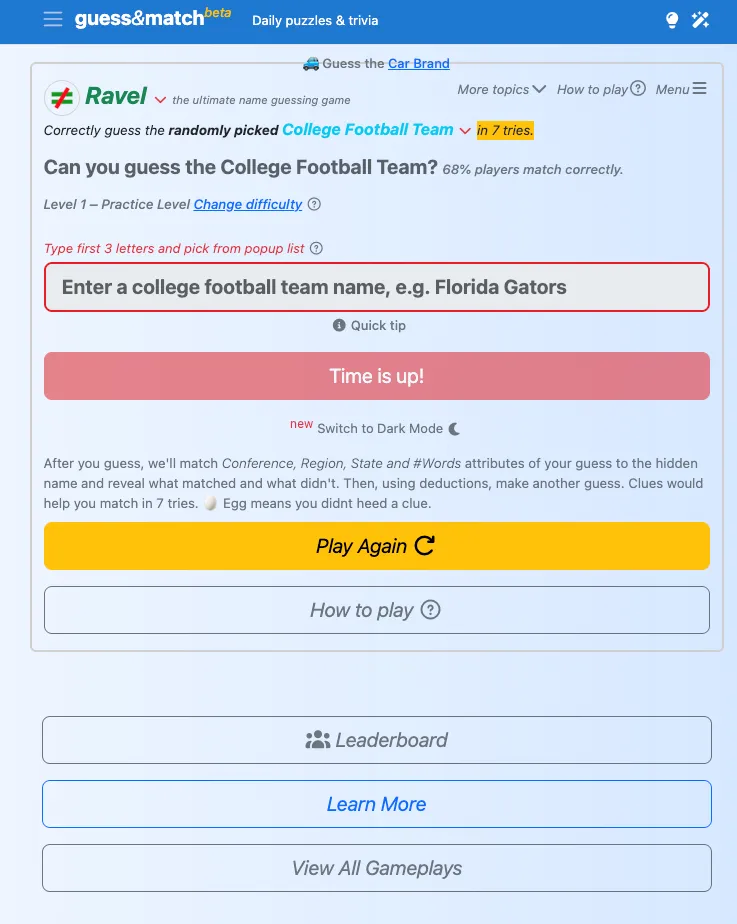Expand the More topics dropdown
The width and height of the screenshot is (737, 924).
501,89
